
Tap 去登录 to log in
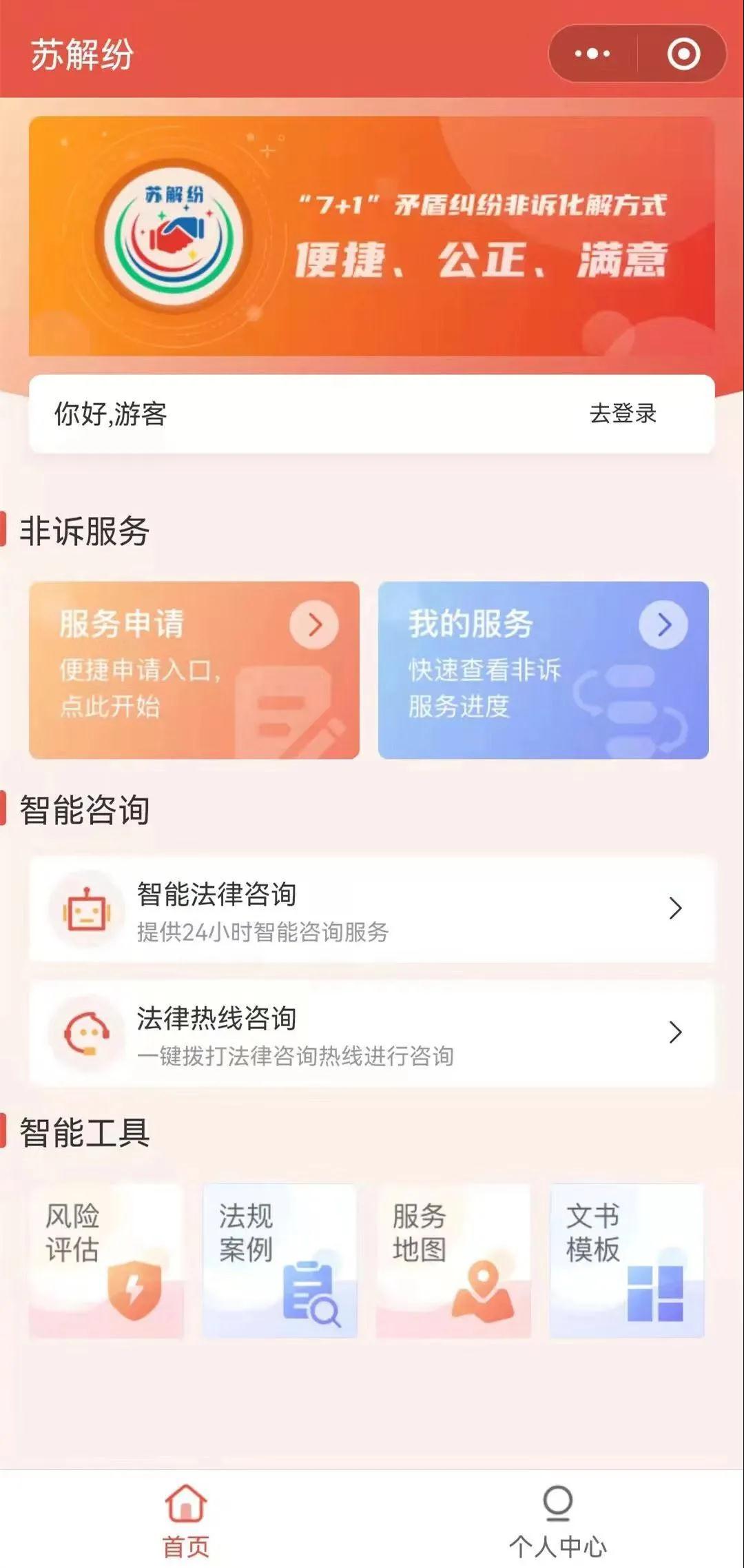click(623, 414)
